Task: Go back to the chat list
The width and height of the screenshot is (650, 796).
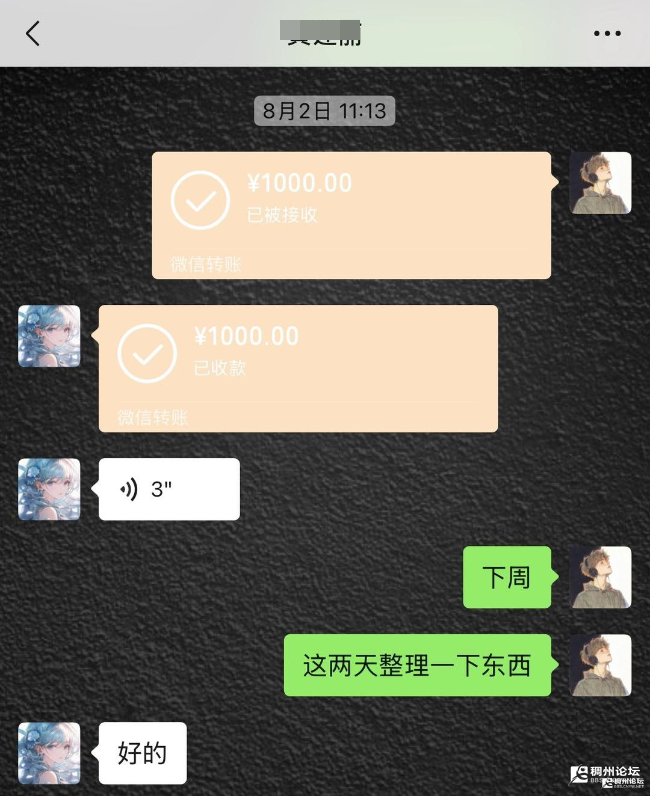Action: point(33,34)
